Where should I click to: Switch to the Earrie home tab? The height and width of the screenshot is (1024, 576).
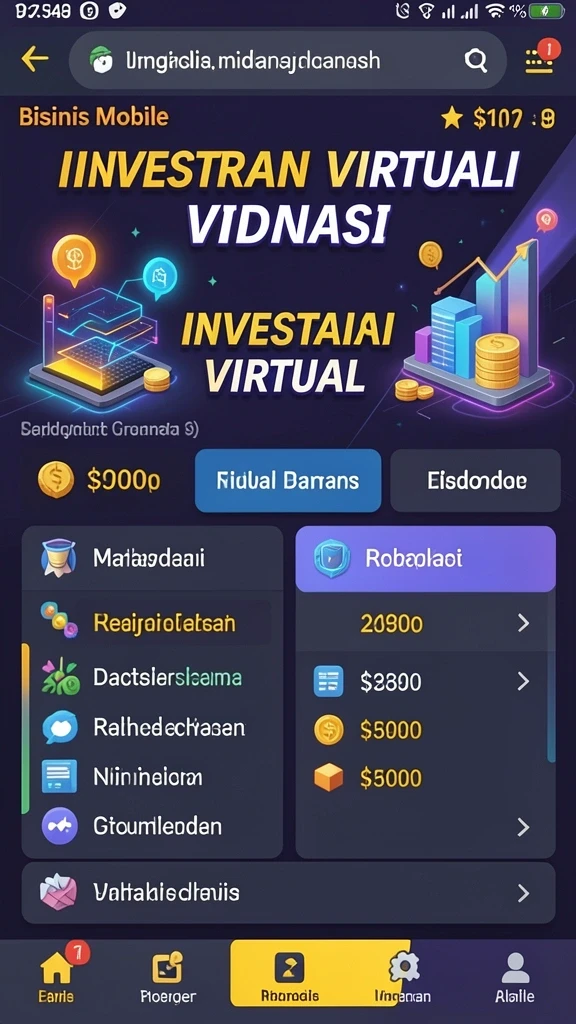click(56, 977)
